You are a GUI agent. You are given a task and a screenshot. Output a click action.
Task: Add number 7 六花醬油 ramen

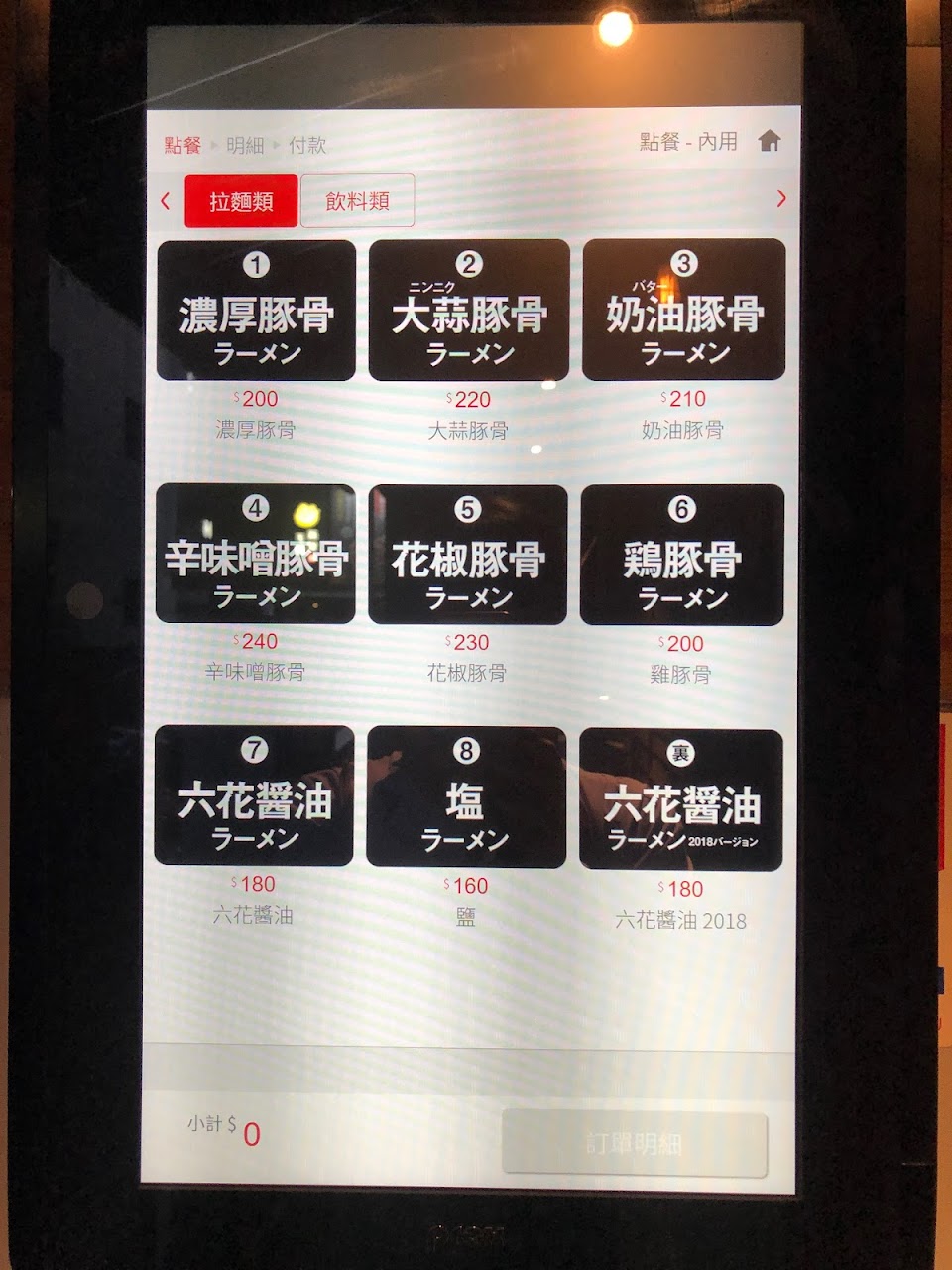pos(254,796)
